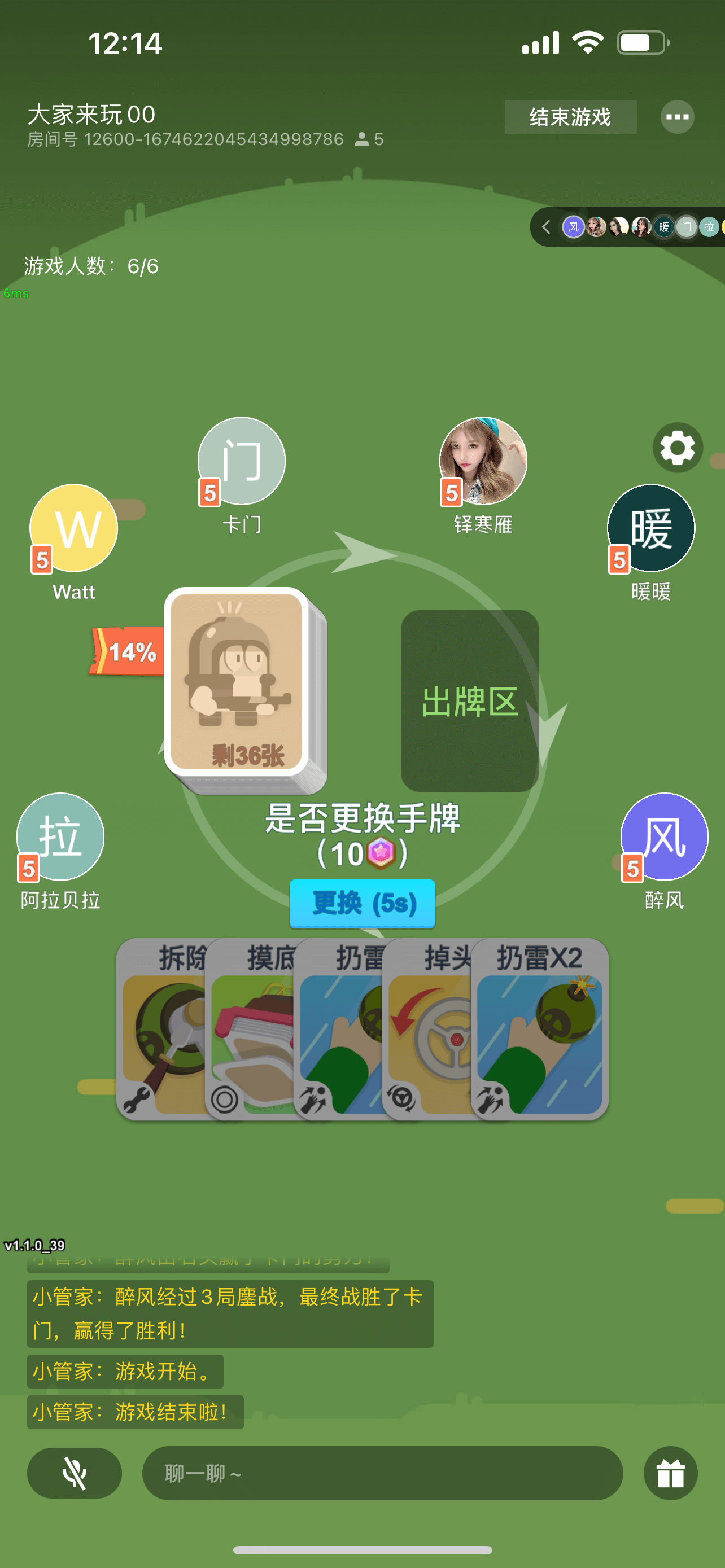Image resolution: width=725 pixels, height=1568 pixels.
Task: Open the three-dot overflow menu
Action: [677, 116]
